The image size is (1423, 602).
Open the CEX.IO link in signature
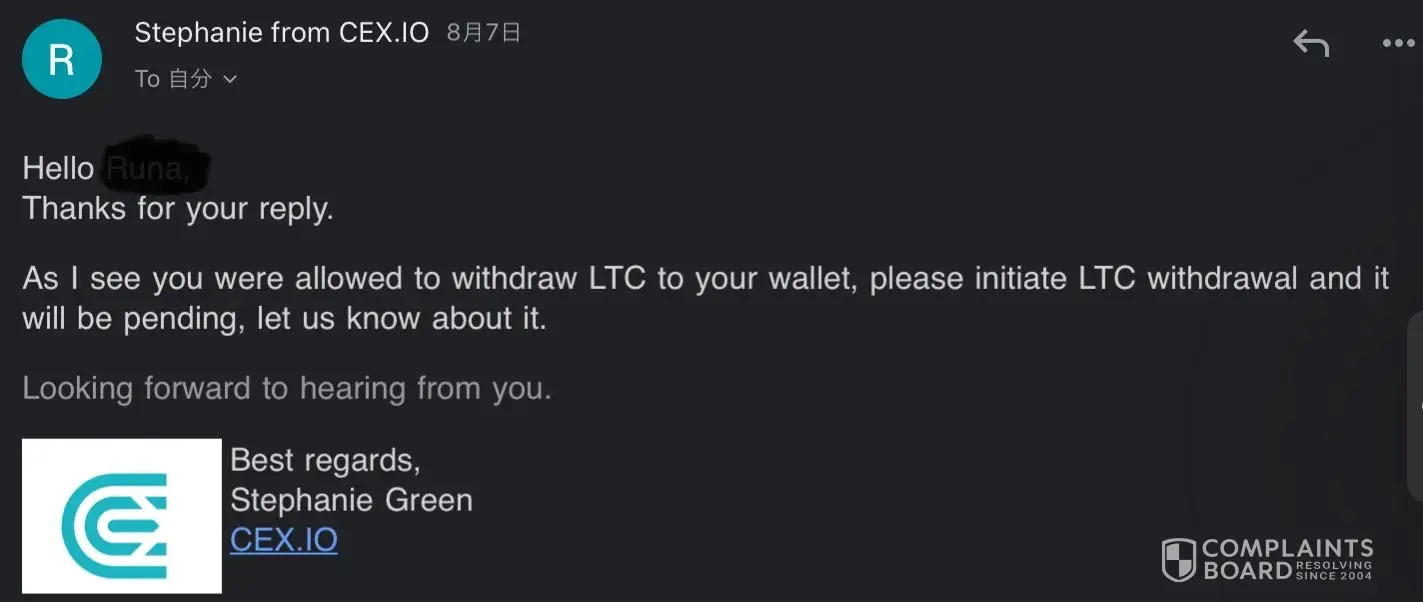pyautogui.click(x=284, y=540)
